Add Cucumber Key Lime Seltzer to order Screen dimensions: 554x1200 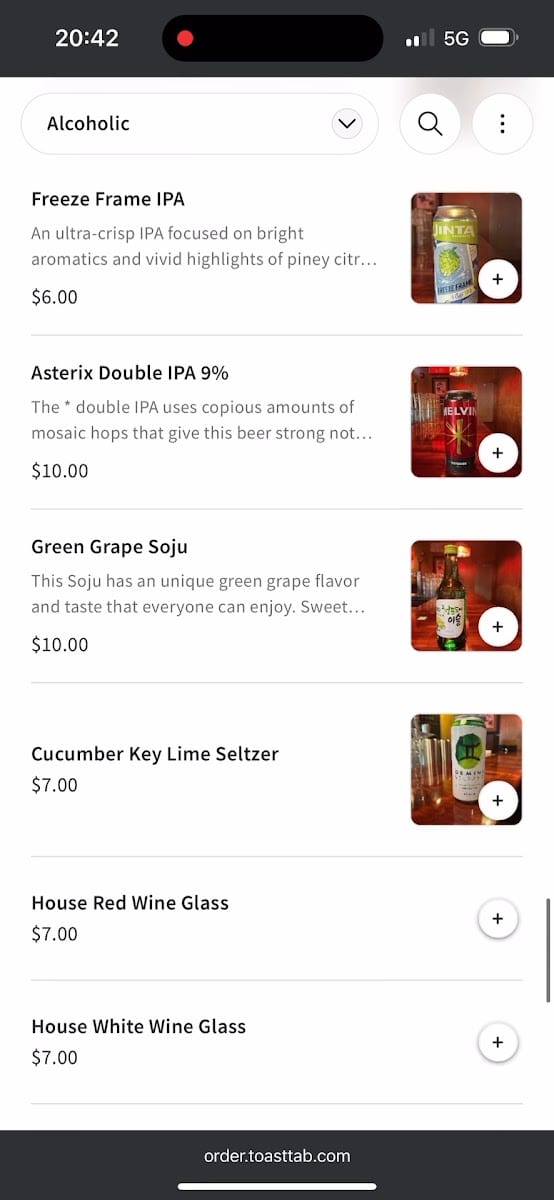[x=498, y=801]
